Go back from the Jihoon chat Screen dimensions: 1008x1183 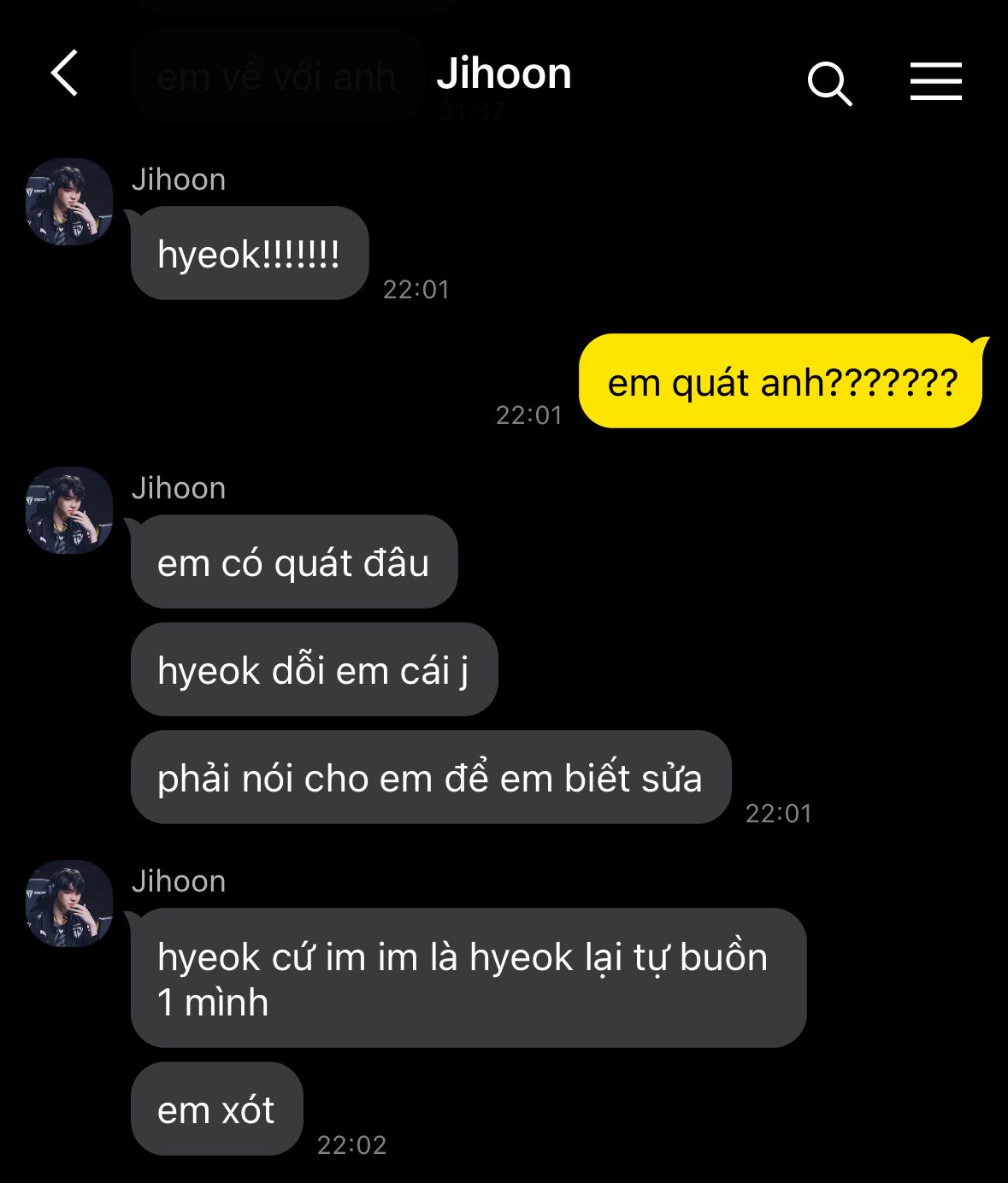(65, 73)
